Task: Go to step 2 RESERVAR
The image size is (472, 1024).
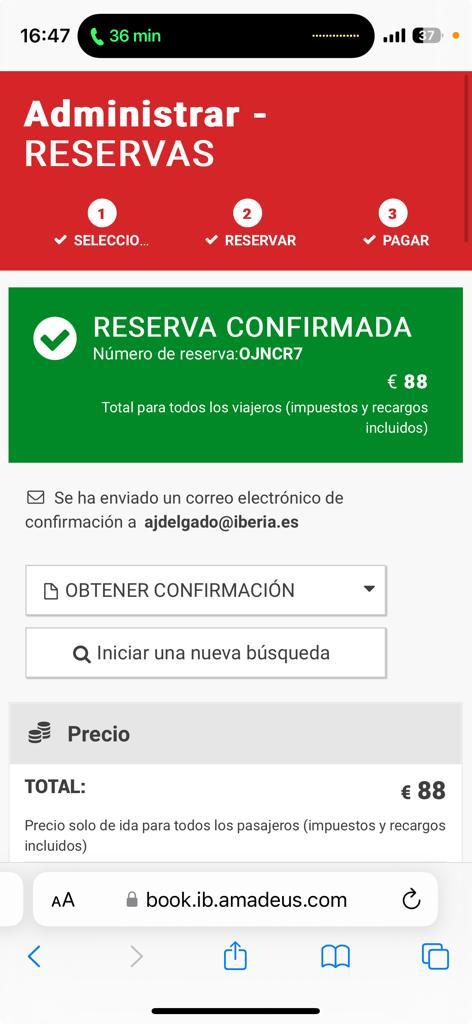Action: (249, 224)
